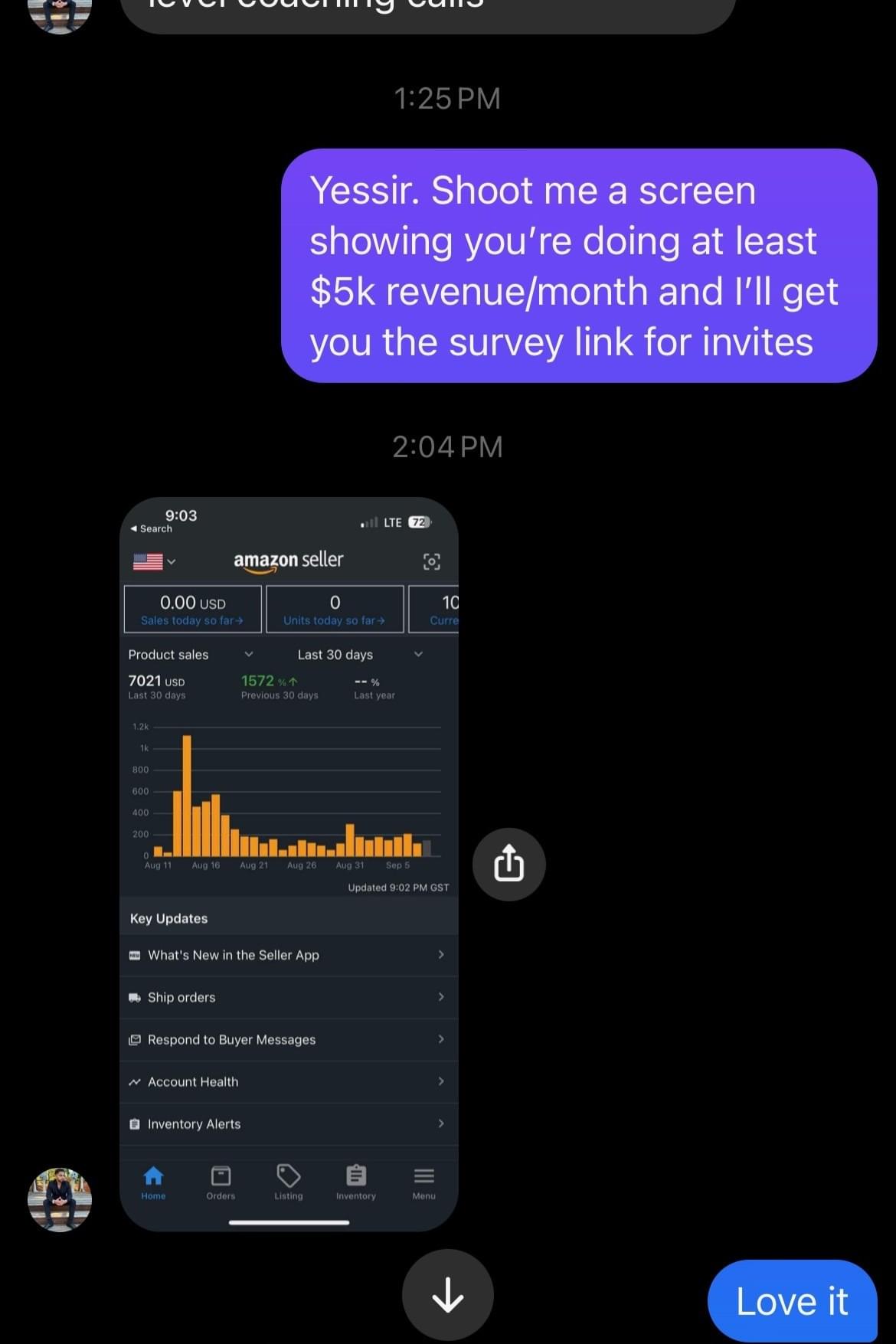Jump to latest messages with down arrow

tap(447, 1295)
